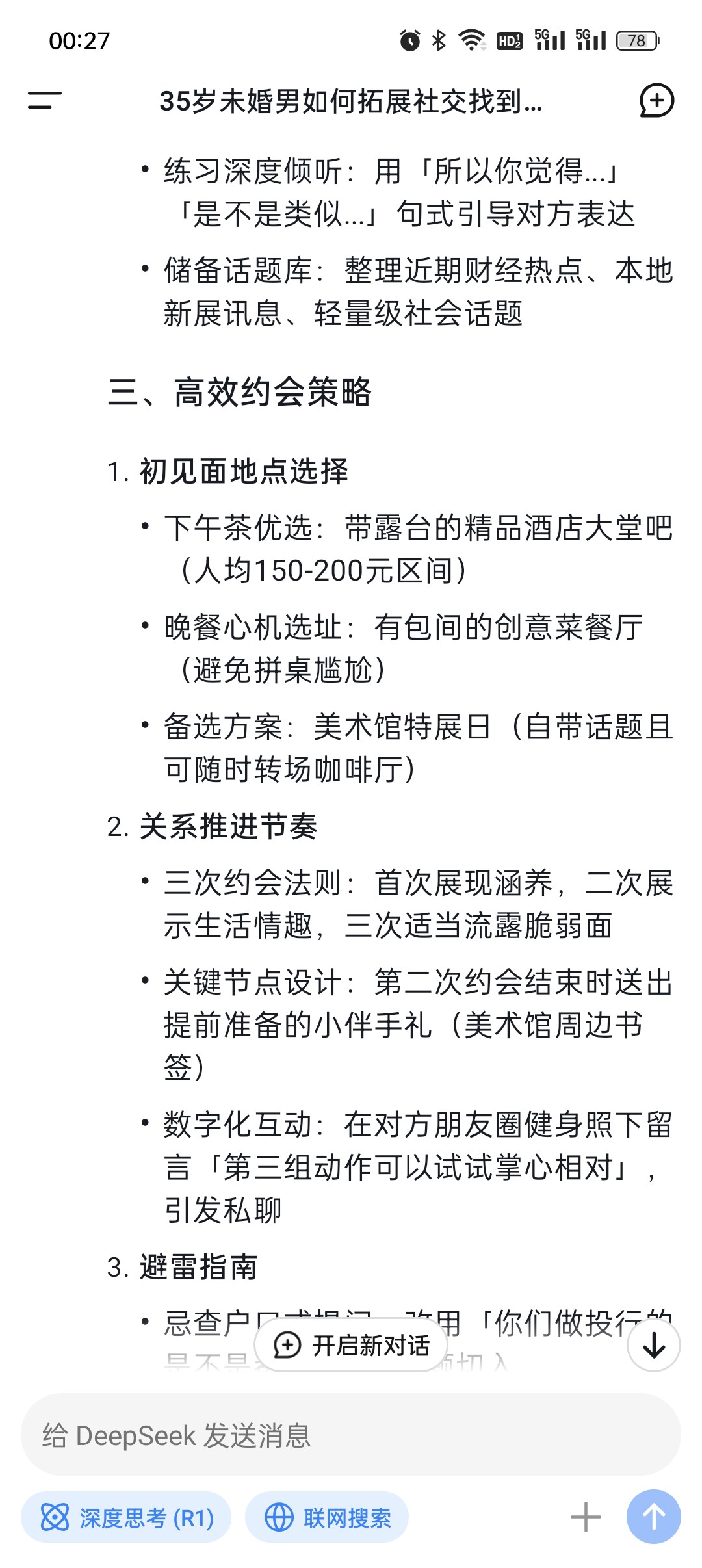Image resolution: width=702 pixels, height=1568 pixels.
Task: Focus the 给 DeepSeek 发送消息 input field
Action: click(351, 1435)
